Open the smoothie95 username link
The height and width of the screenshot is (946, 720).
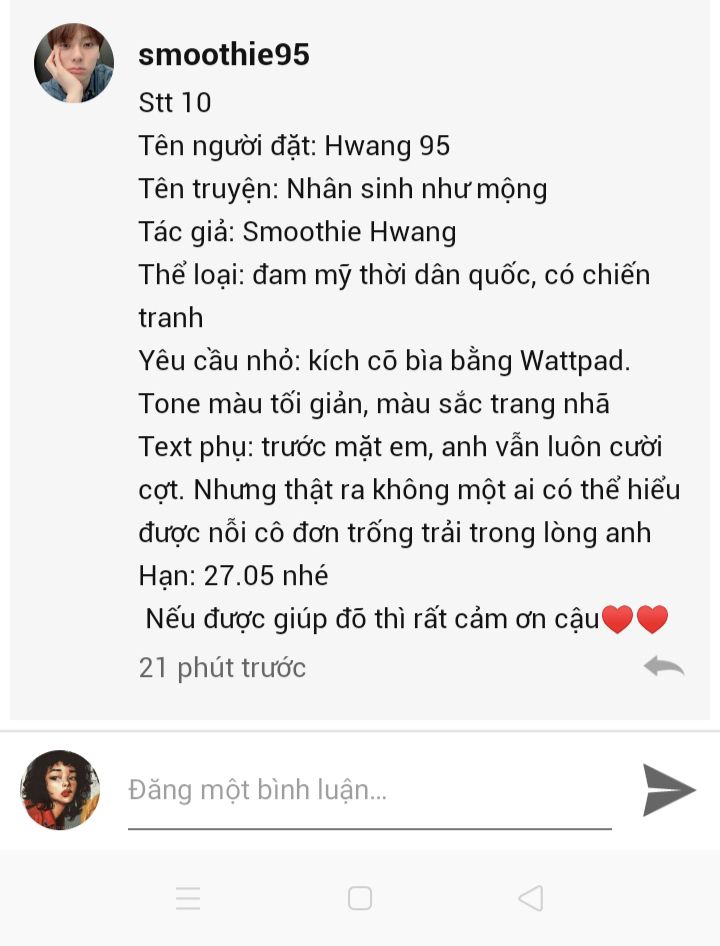224,55
